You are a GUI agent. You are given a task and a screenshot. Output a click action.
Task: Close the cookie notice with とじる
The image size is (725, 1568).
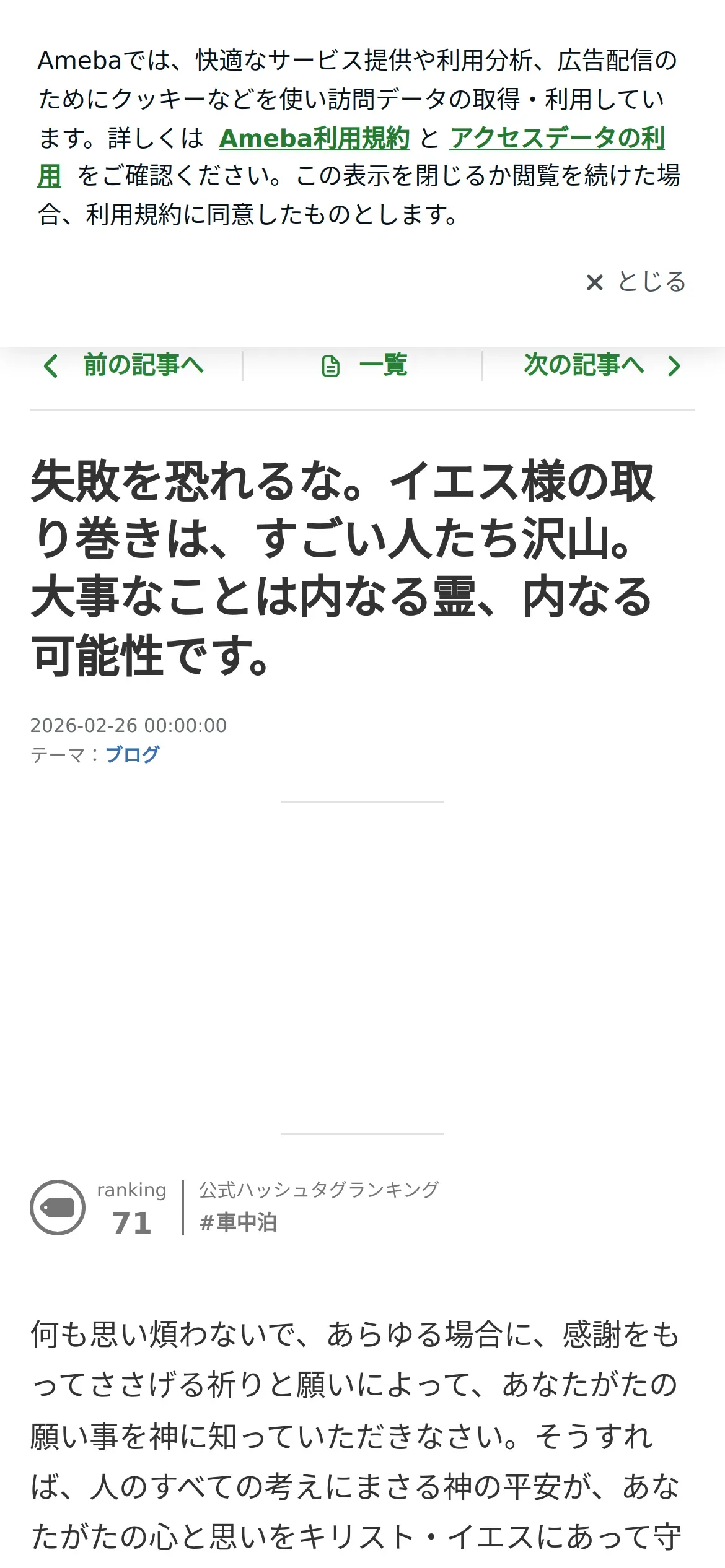click(x=636, y=282)
